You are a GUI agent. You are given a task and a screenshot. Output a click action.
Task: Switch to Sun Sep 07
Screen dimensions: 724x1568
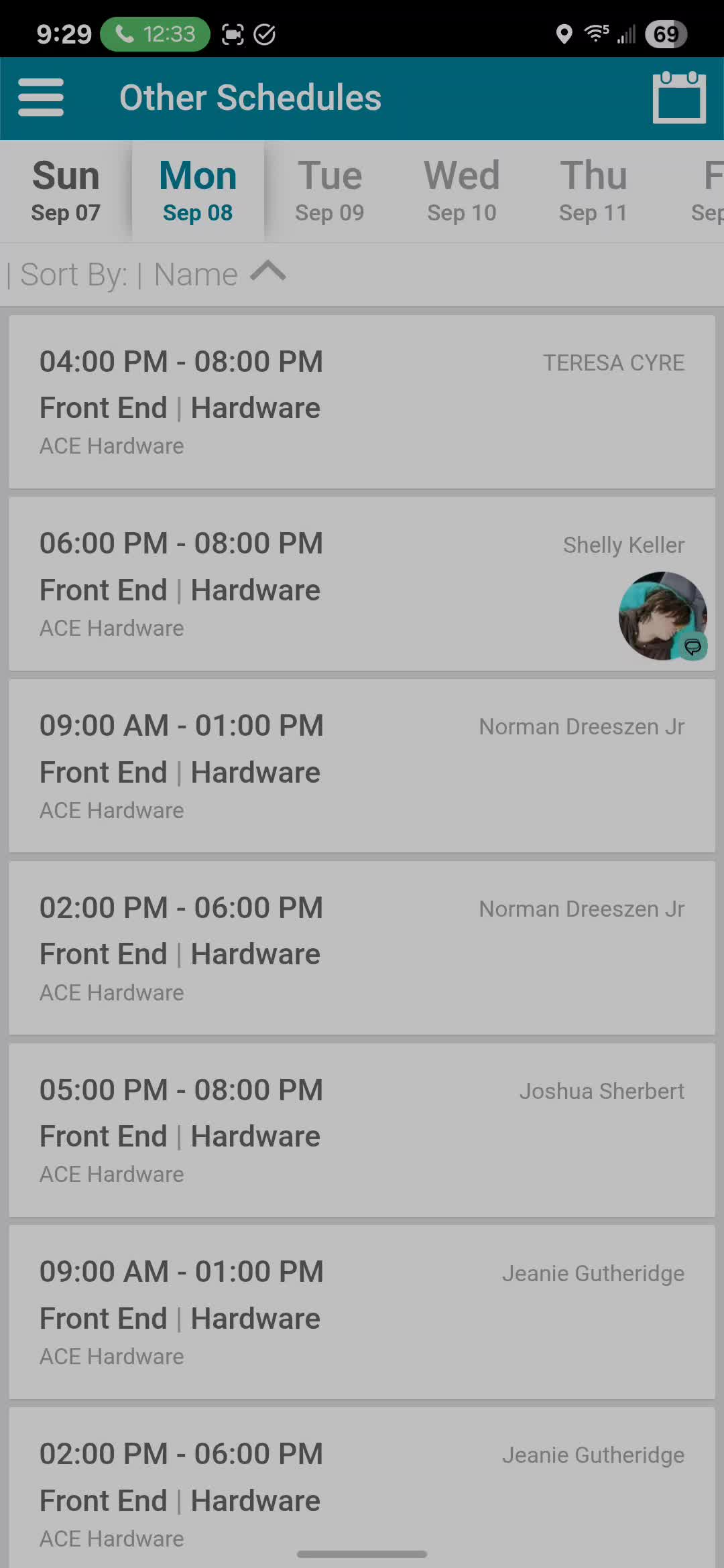point(66,190)
